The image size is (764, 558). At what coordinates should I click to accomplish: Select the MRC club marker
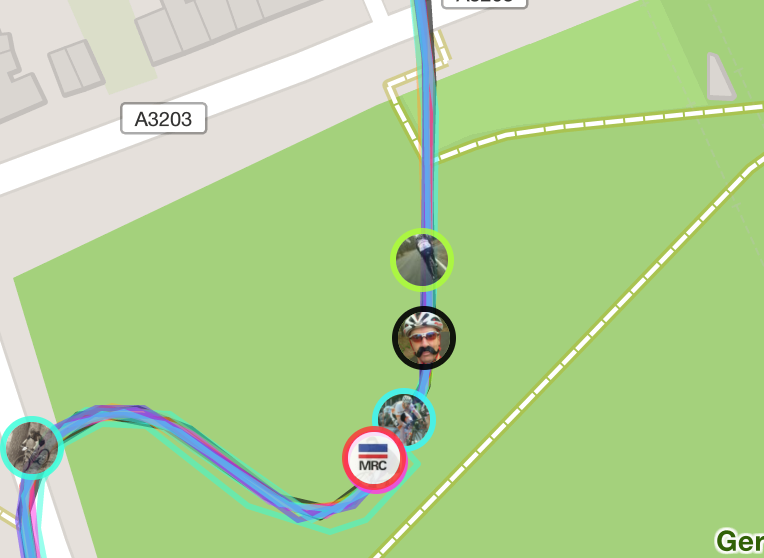coord(374,460)
